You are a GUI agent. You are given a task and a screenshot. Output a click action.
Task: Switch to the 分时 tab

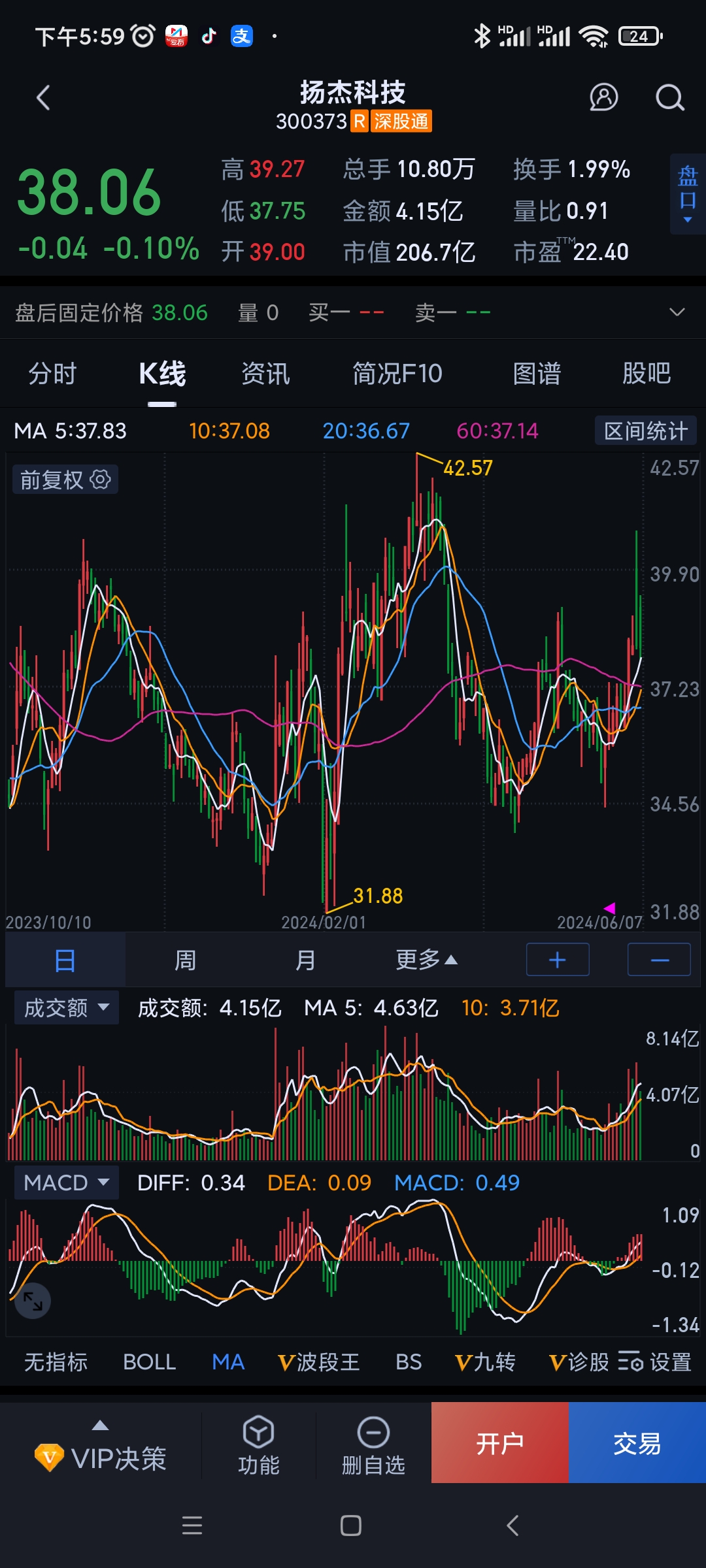[52, 374]
